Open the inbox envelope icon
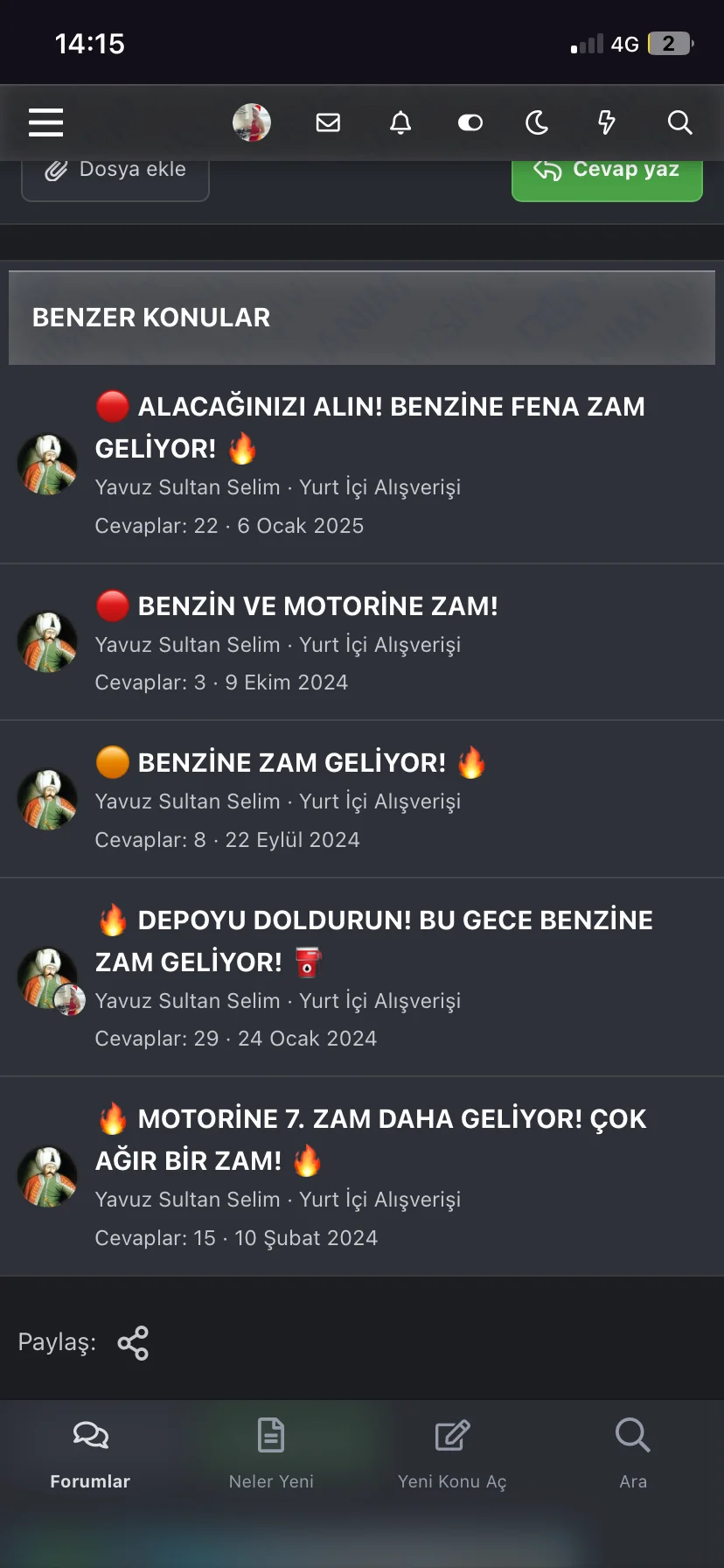 click(328, 122)
